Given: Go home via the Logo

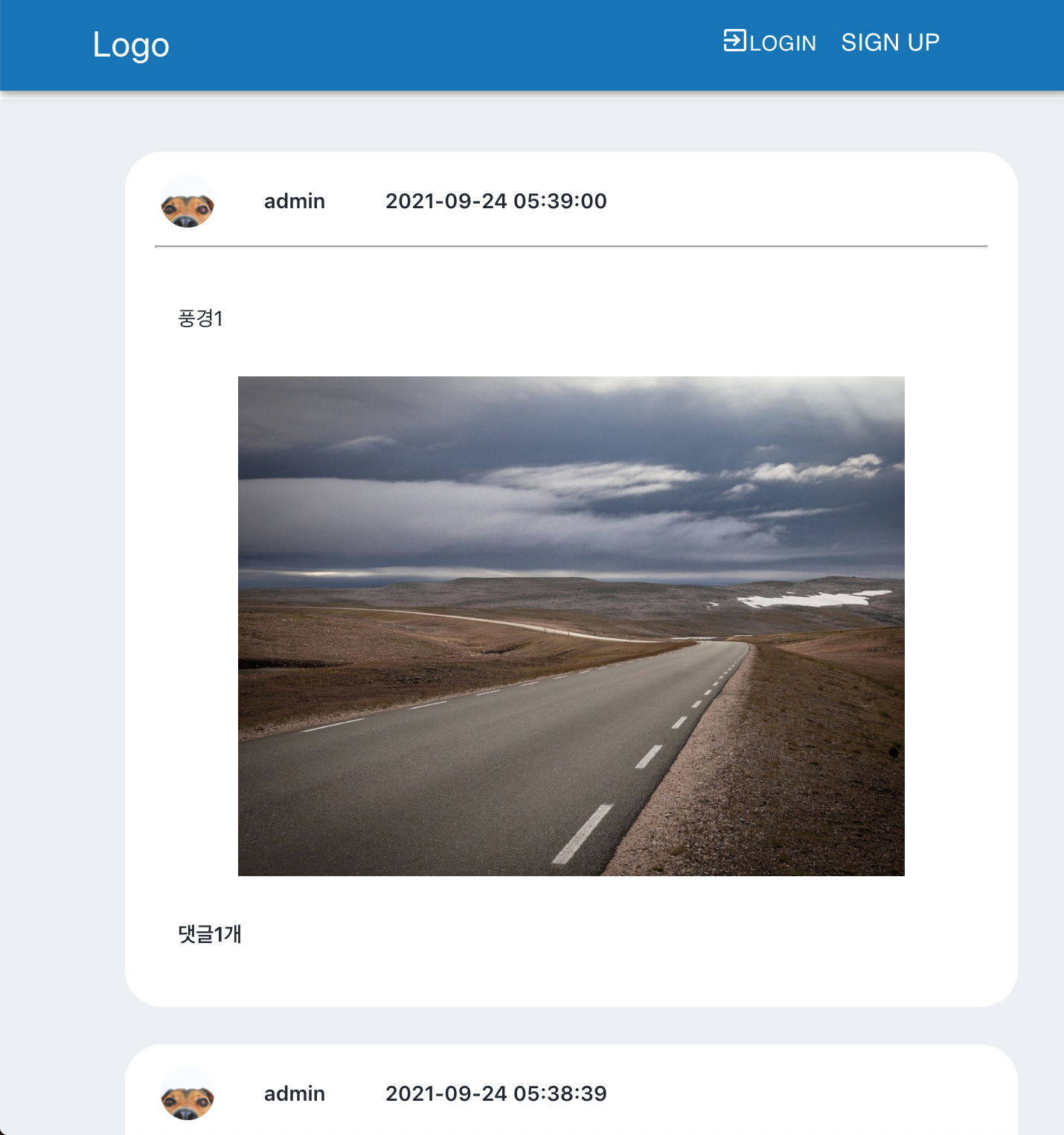Looking at the screenshot, I should click(x=131, y=45).
